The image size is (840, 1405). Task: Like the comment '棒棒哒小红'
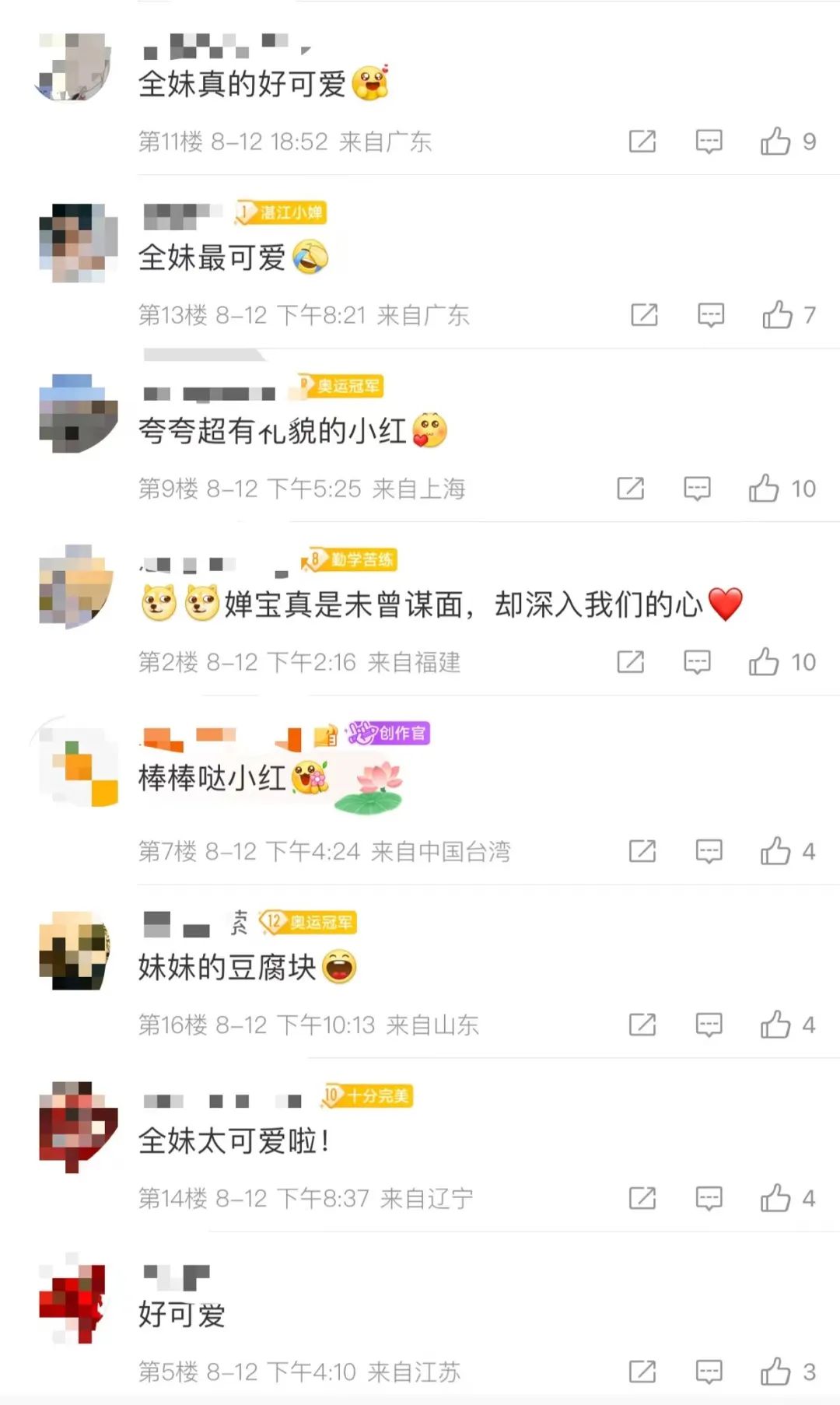[x=775, y=852]
